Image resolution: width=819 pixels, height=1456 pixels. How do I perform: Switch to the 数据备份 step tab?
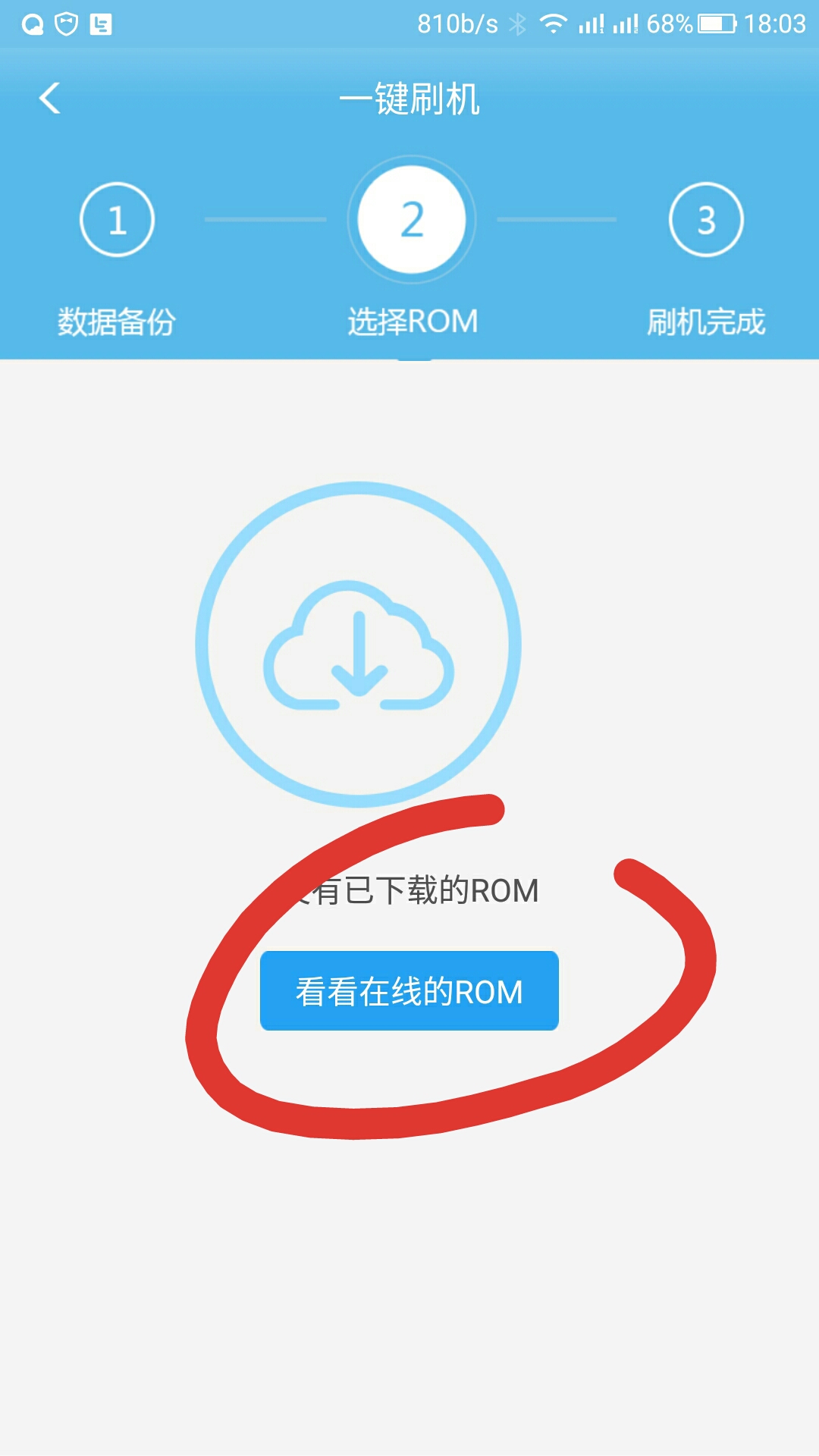click(x=118, y=319)
